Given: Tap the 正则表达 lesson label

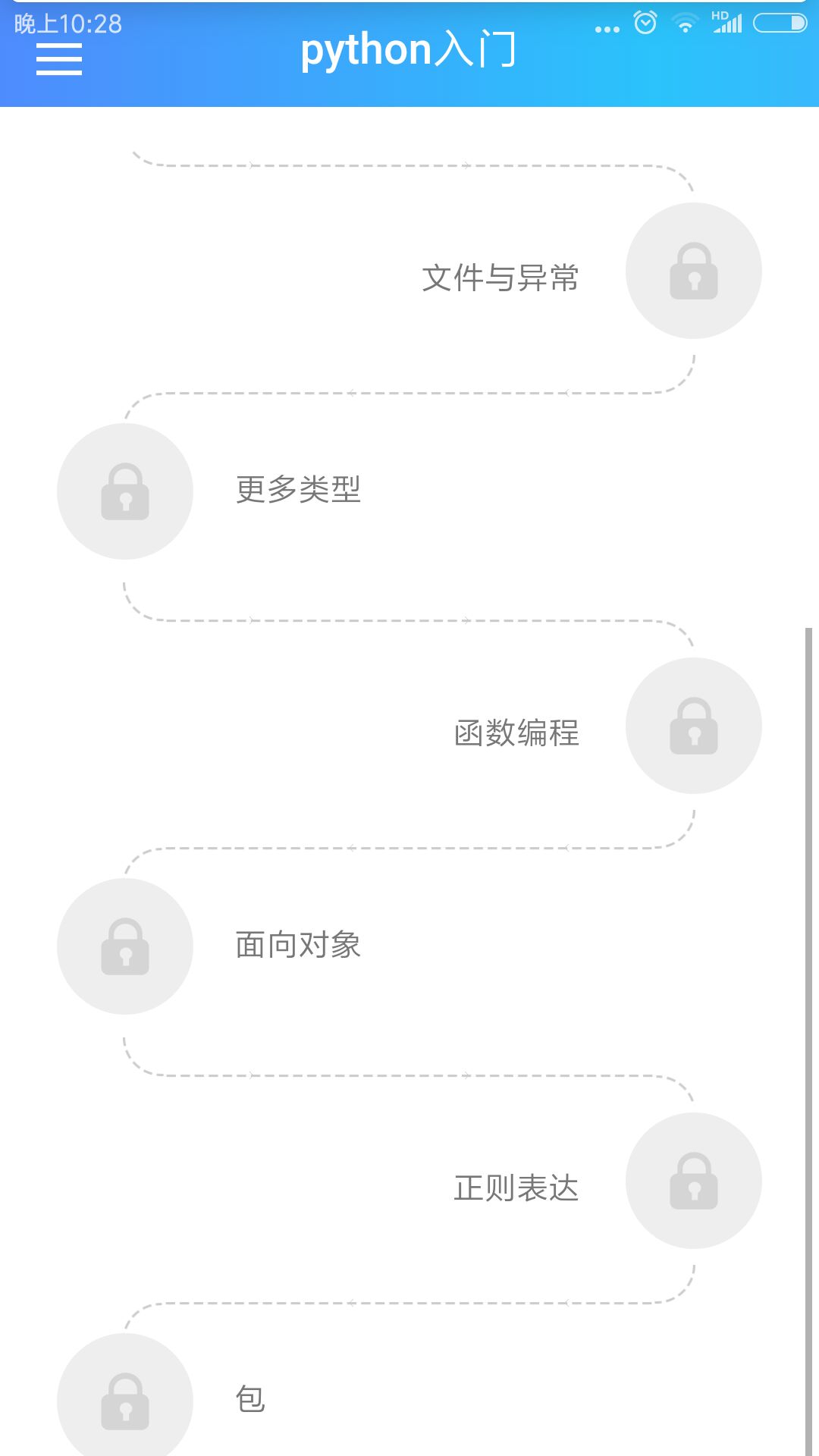Looking at the screenshot, I should [517, 1188].
